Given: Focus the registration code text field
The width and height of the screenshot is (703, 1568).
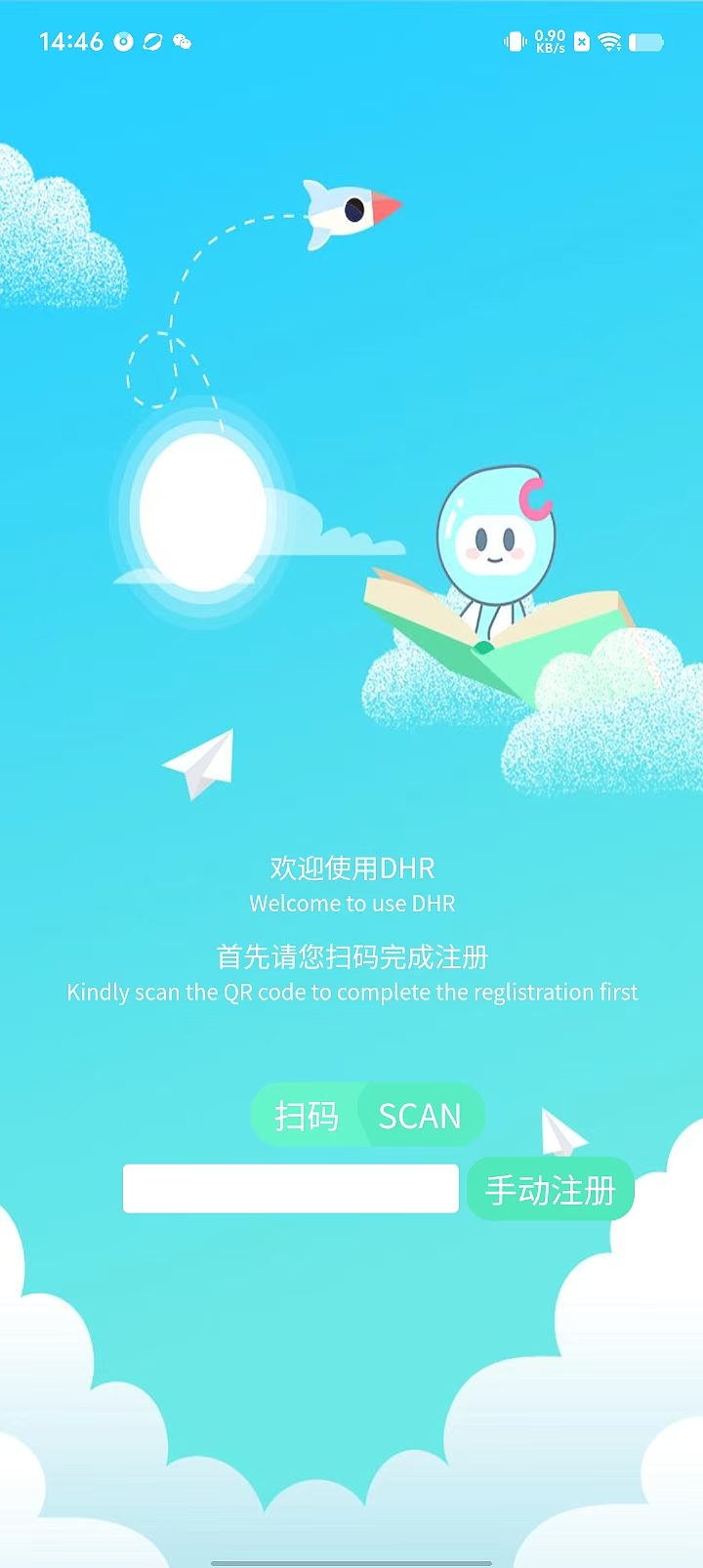Looking at the screenshot, I should coord(290,1189).
